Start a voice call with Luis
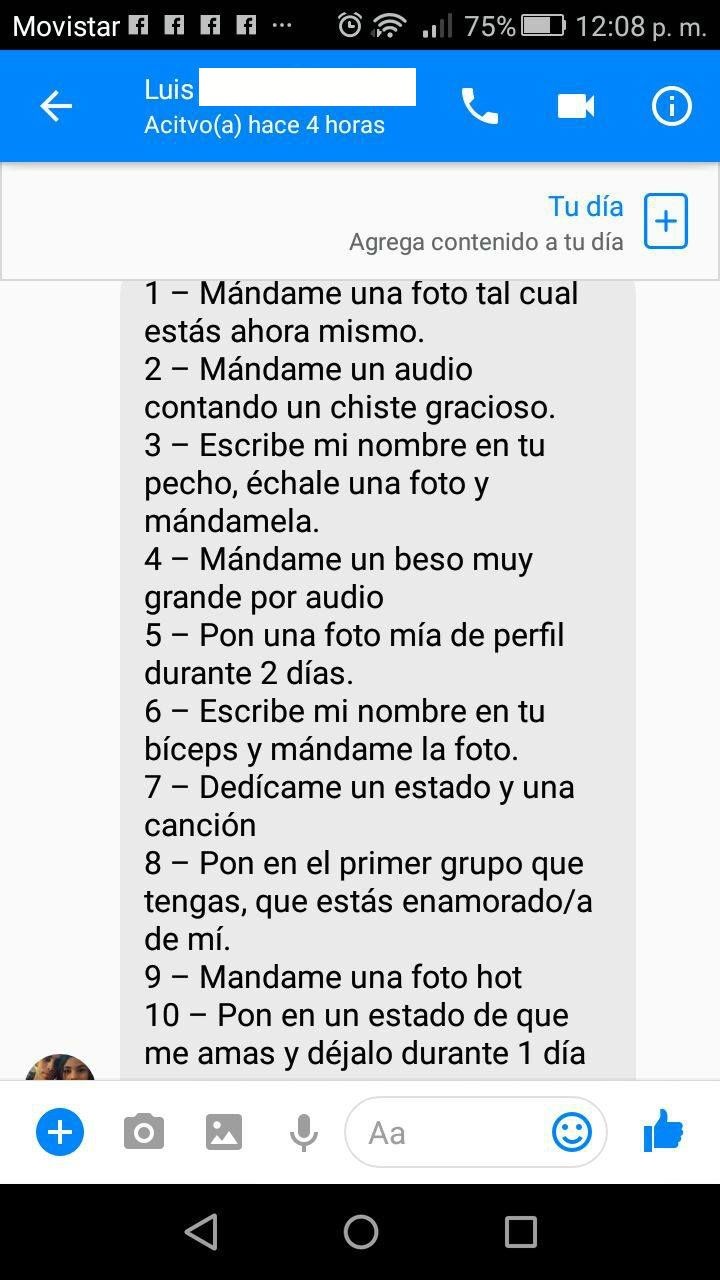Image resolution: width=720 pixels, height=1280 pixels. [479, 106]
